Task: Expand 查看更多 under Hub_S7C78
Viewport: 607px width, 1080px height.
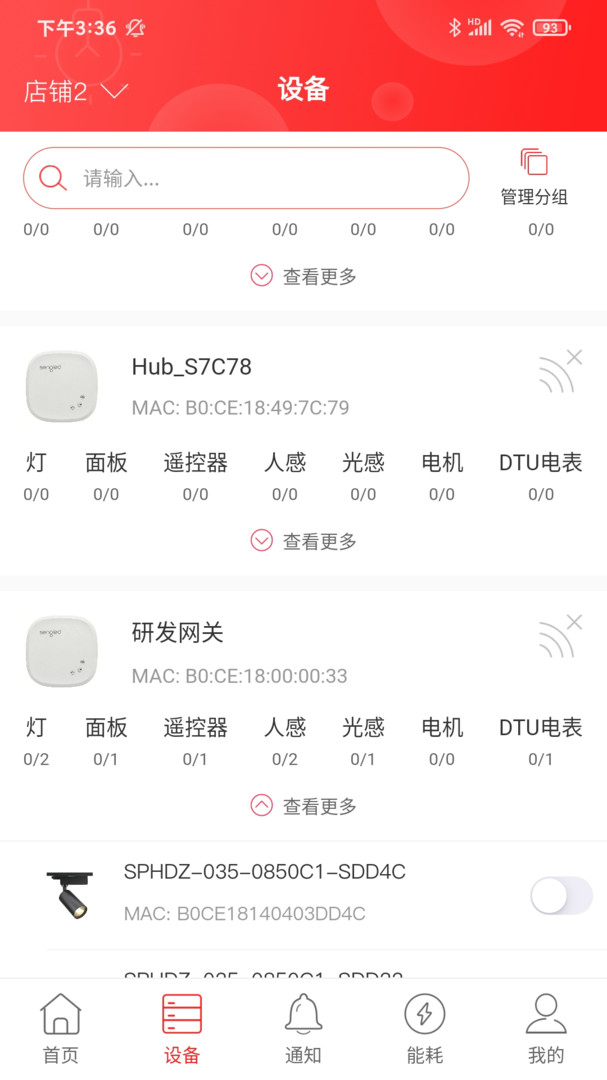Action: (304, 541)
